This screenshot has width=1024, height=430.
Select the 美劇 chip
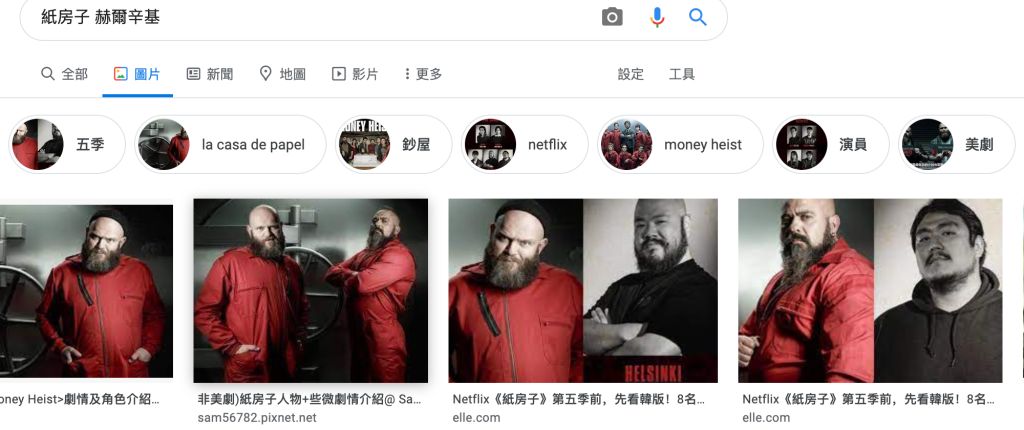tap(955, 145)
